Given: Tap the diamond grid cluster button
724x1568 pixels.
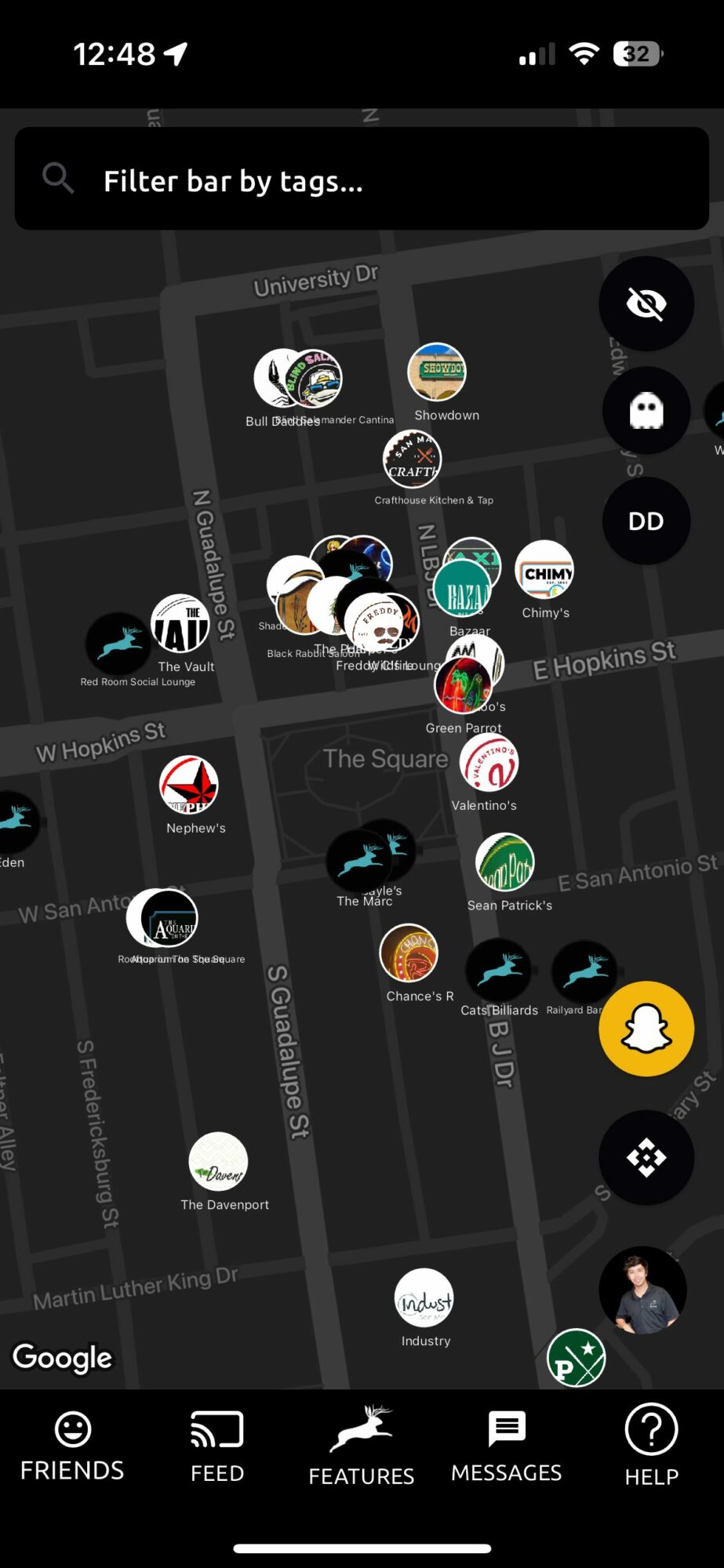Looking at the screenshot, I should coord(646,1157).
